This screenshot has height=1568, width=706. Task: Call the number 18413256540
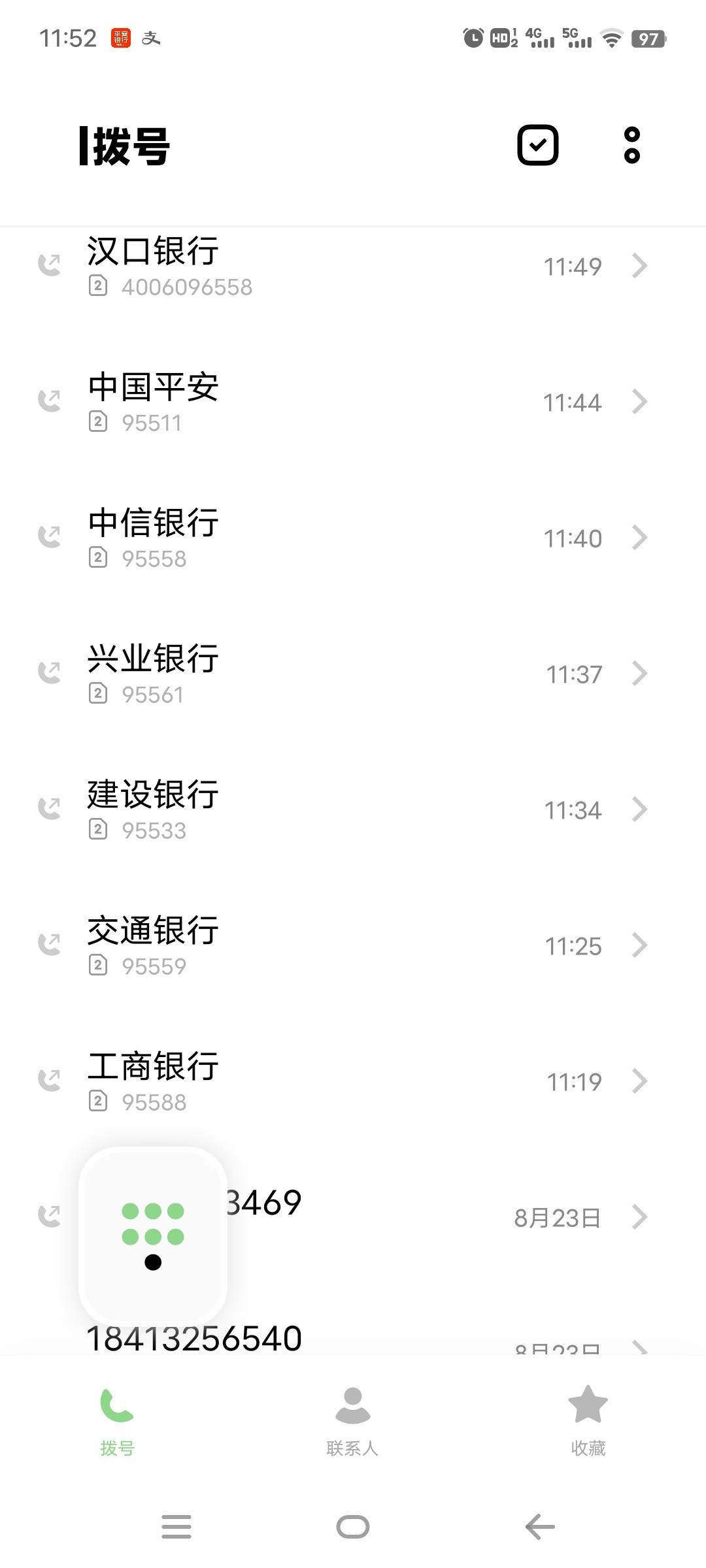click(x=193, y=1338)
